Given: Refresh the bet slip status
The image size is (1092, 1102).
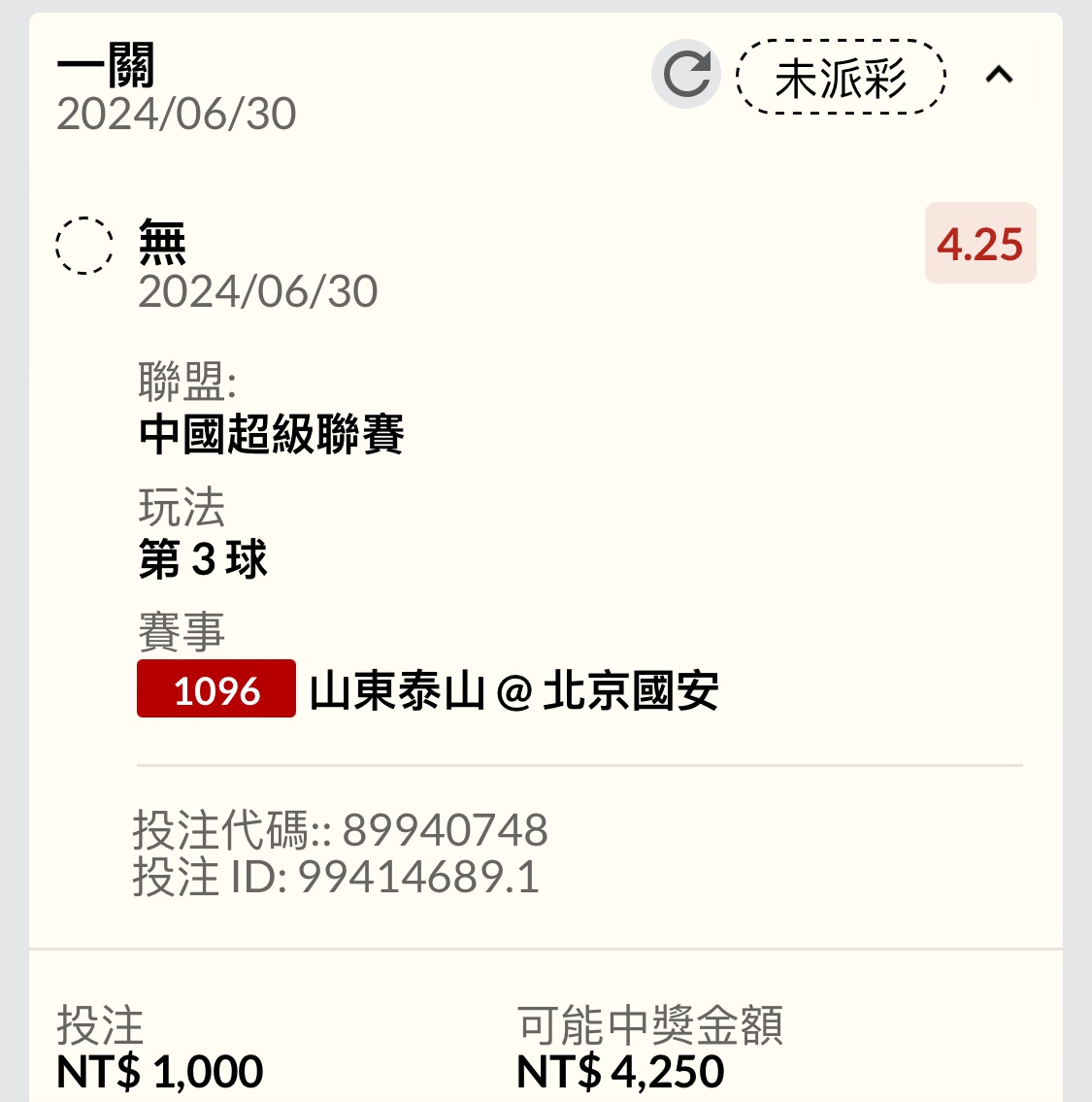Looking at the screenshot, I should pos(686,75).
